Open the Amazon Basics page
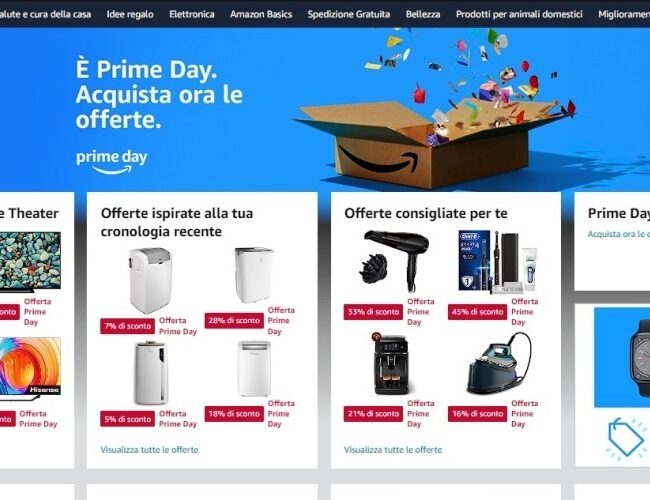This screenshot has height=500, width=650. (260, 14)
